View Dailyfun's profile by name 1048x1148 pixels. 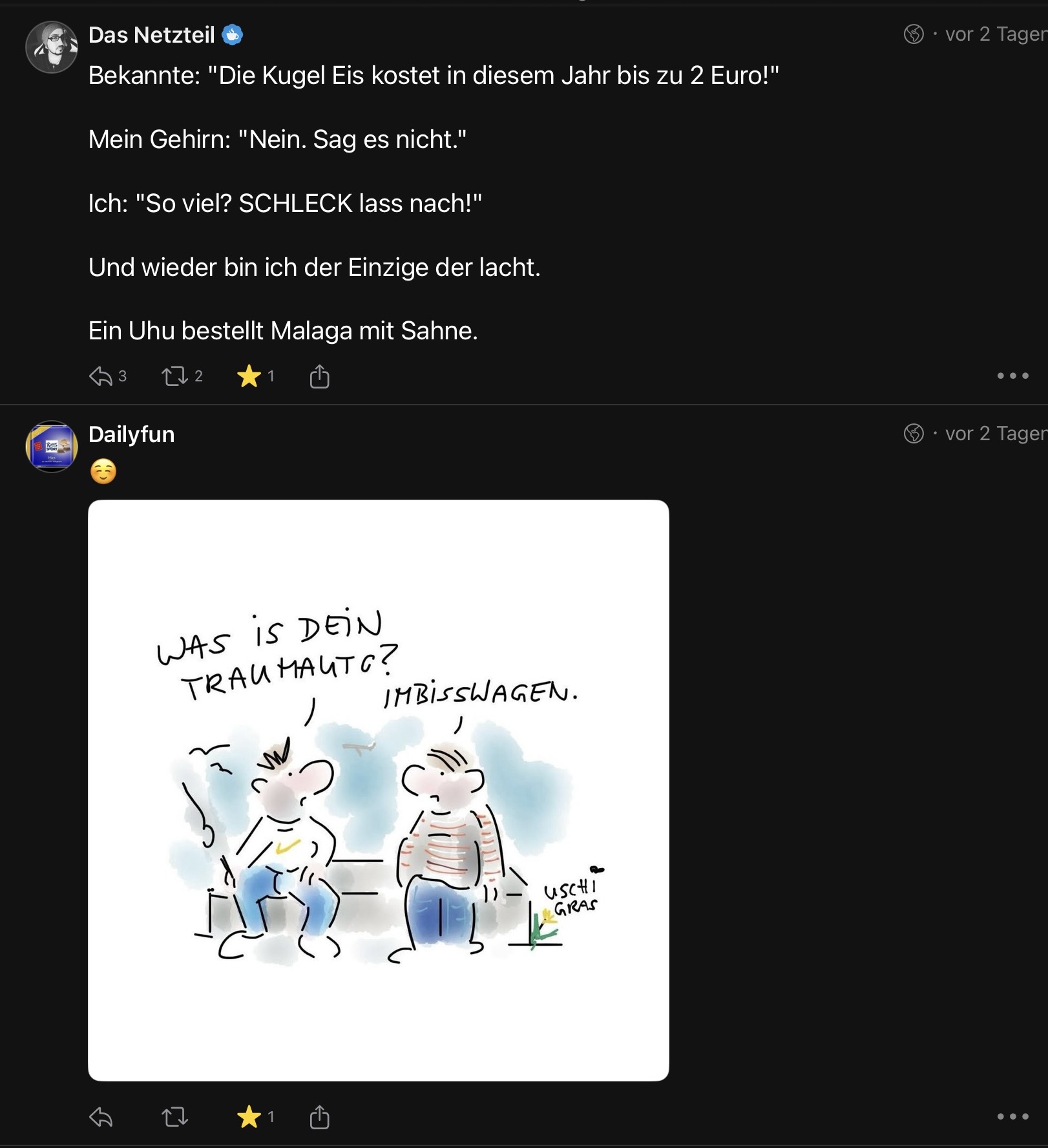(131, 434)
